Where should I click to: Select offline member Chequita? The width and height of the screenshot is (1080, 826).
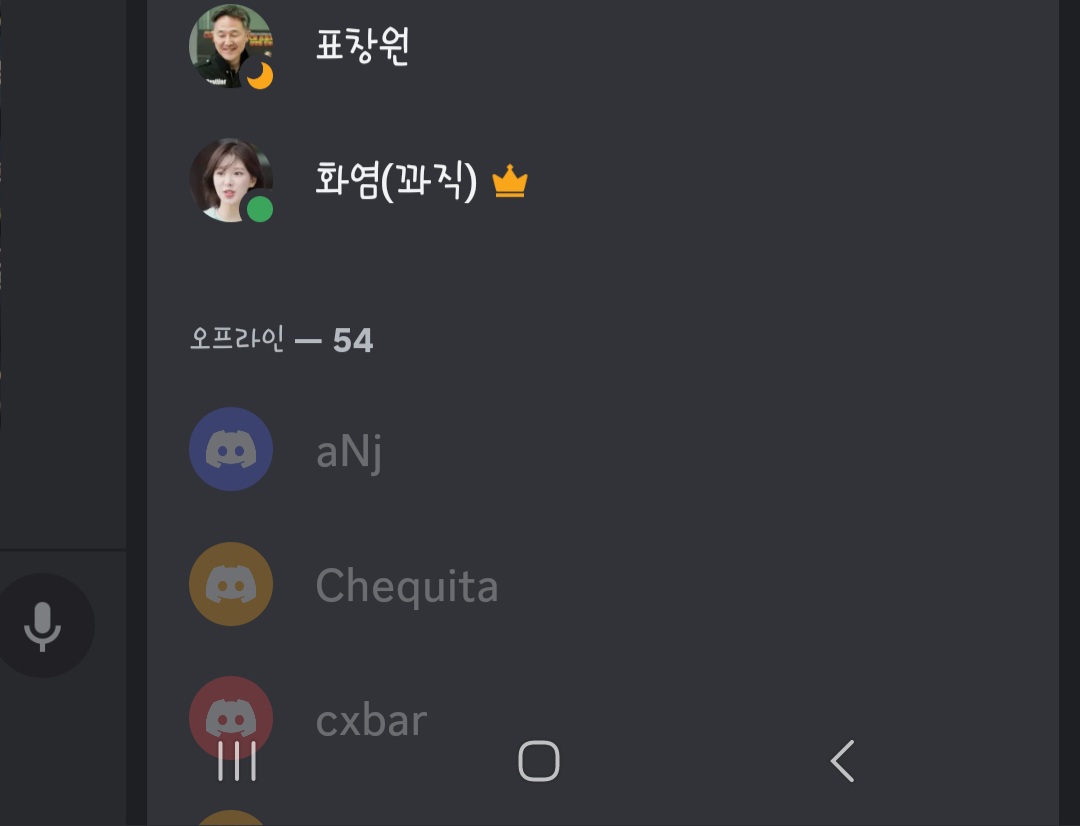[x=406, y=586]
